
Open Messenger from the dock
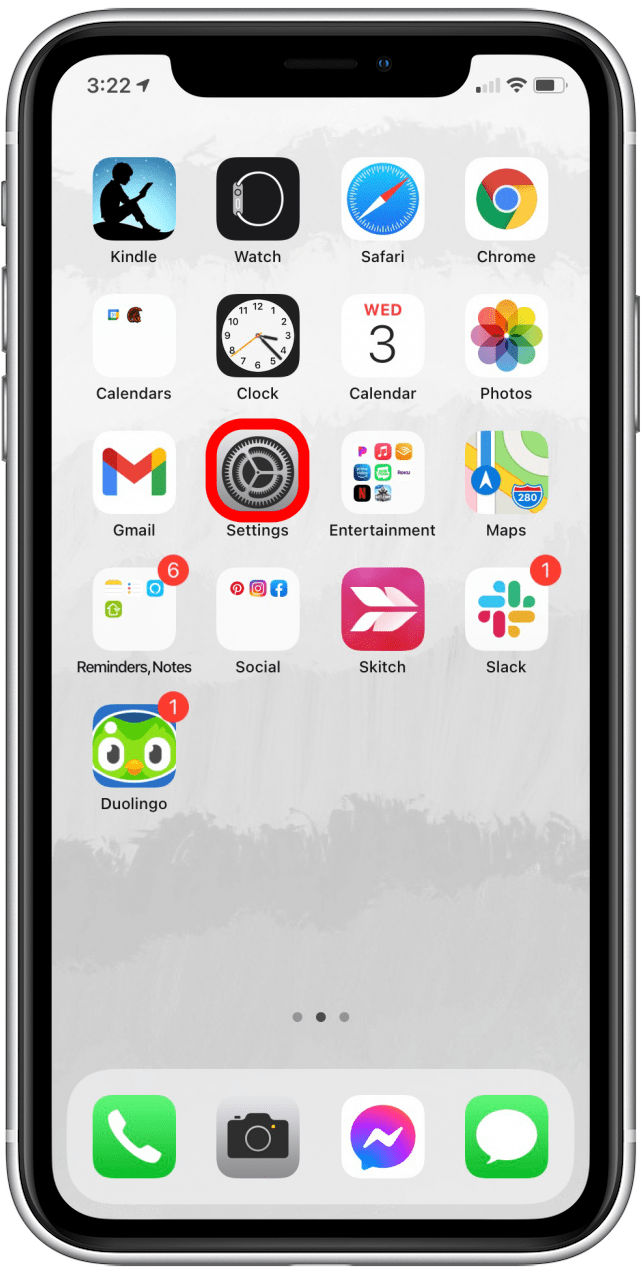tap(382, 1136)
